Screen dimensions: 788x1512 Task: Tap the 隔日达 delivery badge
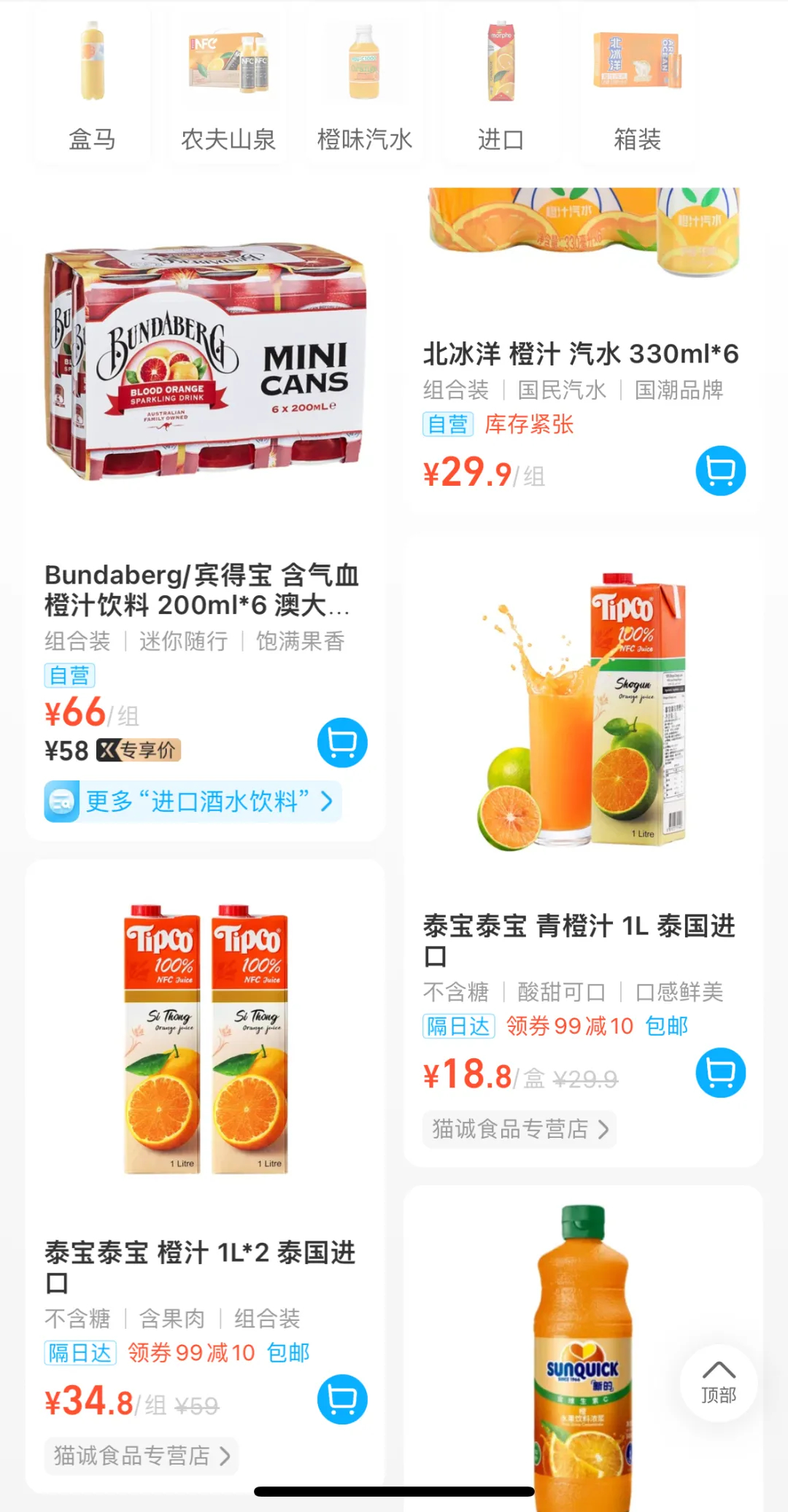tap(458, 1026)
